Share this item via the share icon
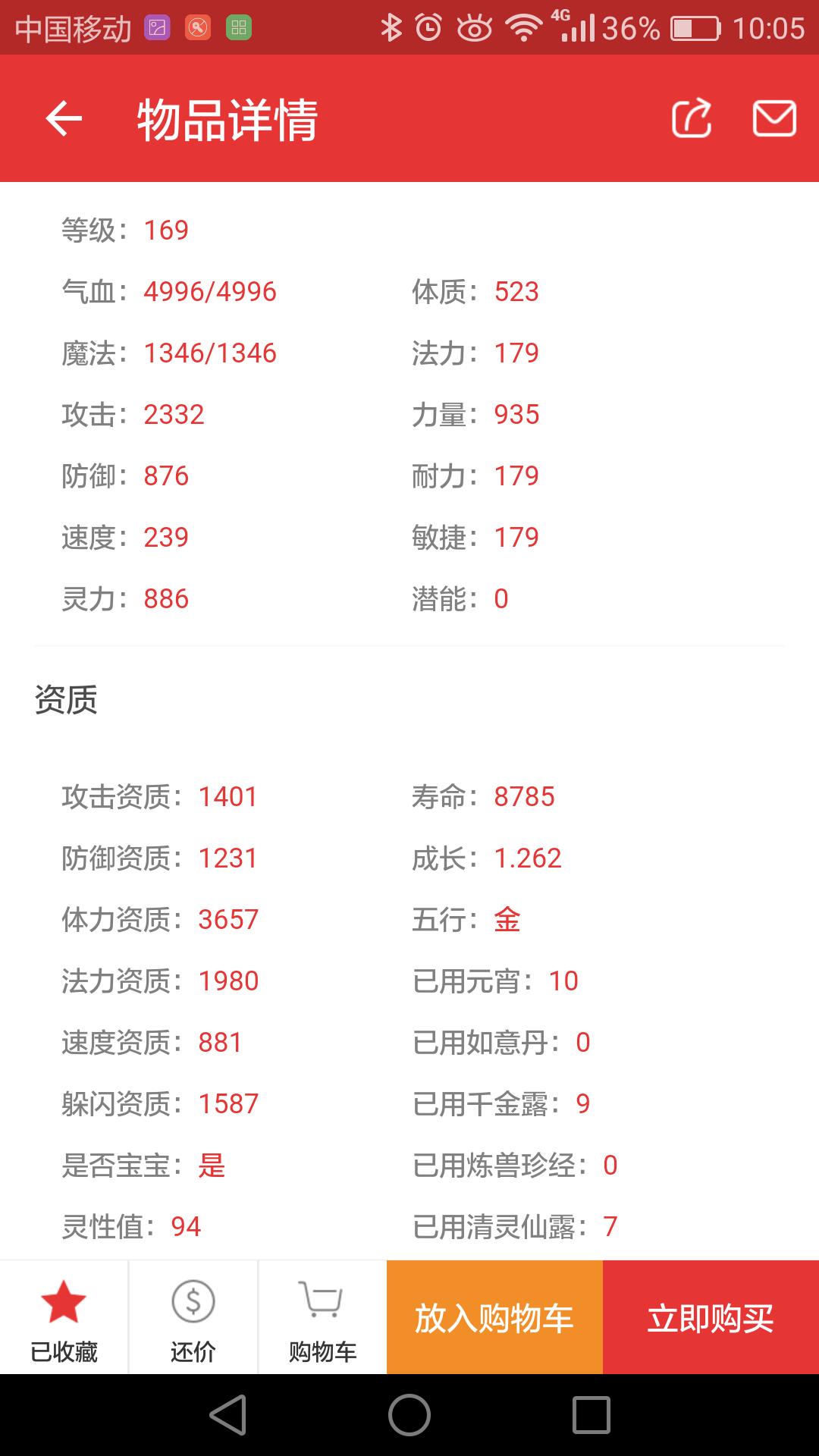Image resolution: width=819 pixels, height=1456 pixels. (692, 118)
